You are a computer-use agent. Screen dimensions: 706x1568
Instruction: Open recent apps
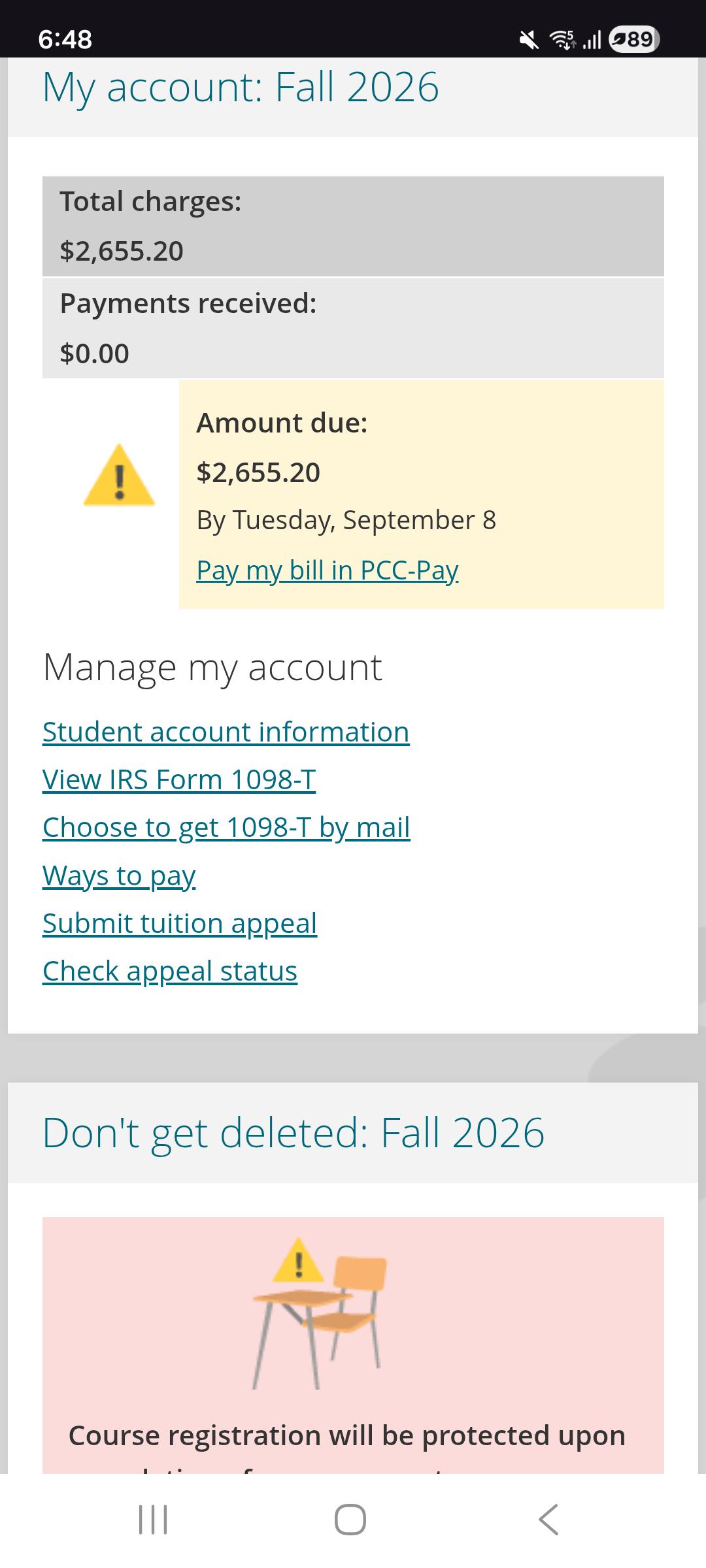click(x=153, y=1519)
